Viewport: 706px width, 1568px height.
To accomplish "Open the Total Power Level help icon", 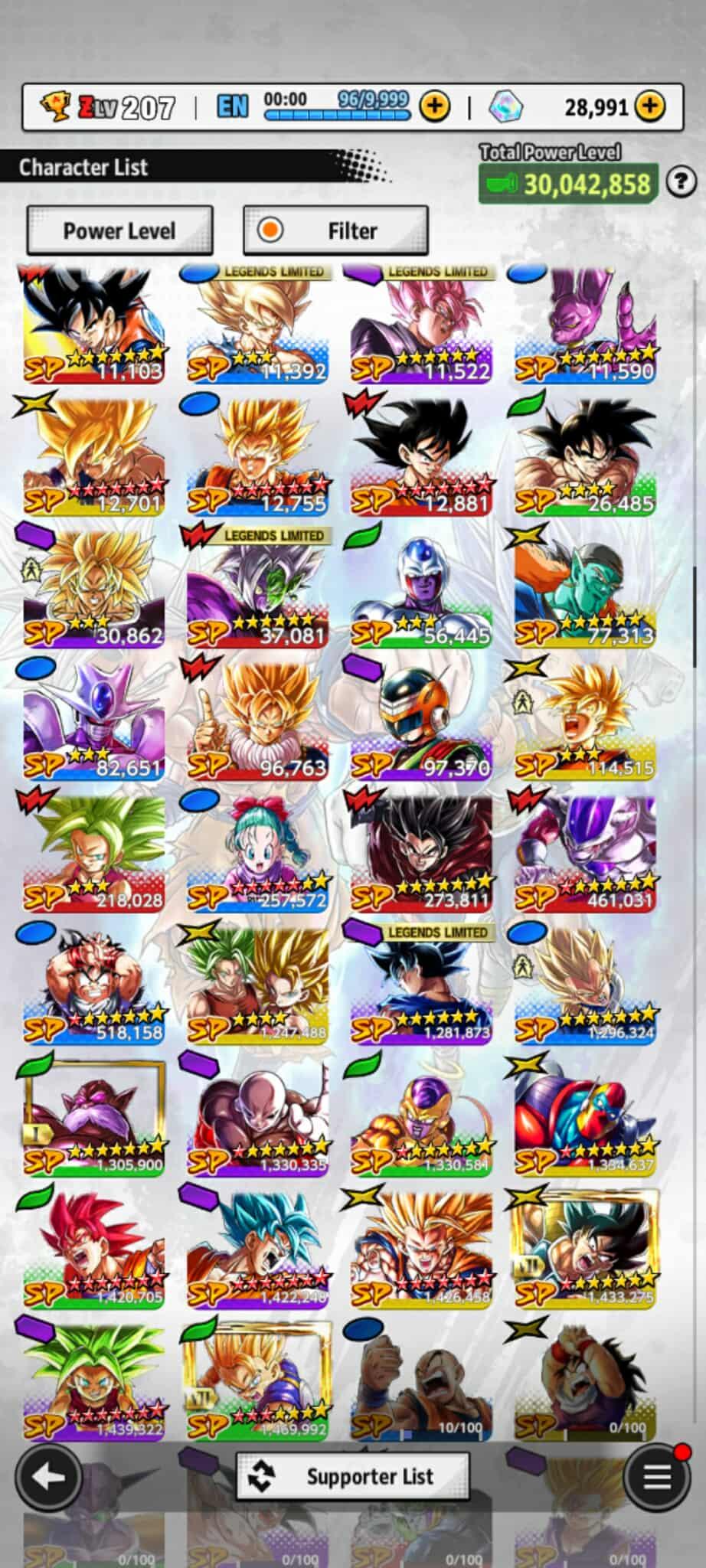I will [x=680, y=182].
